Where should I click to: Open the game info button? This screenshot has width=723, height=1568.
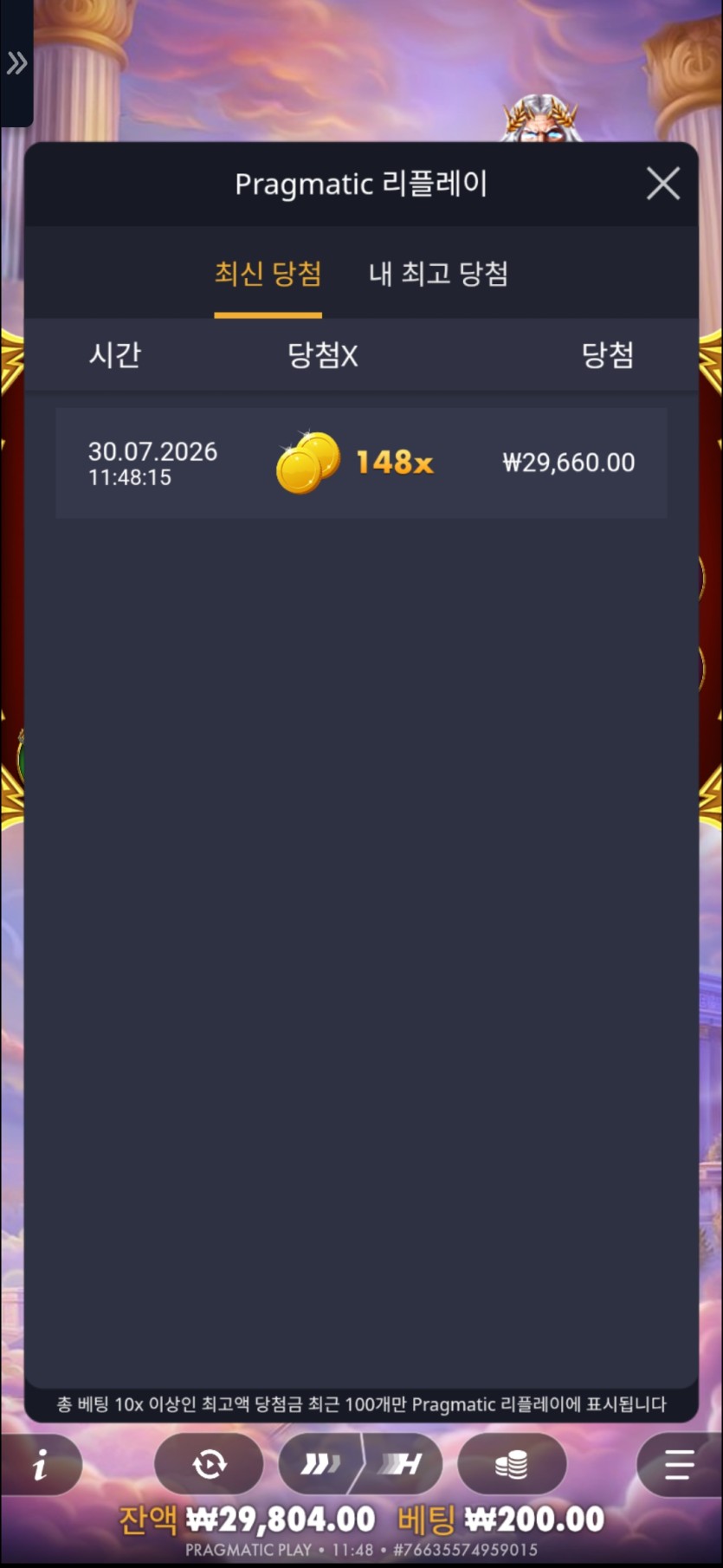pyautogui.click(x=41, y=1465)
